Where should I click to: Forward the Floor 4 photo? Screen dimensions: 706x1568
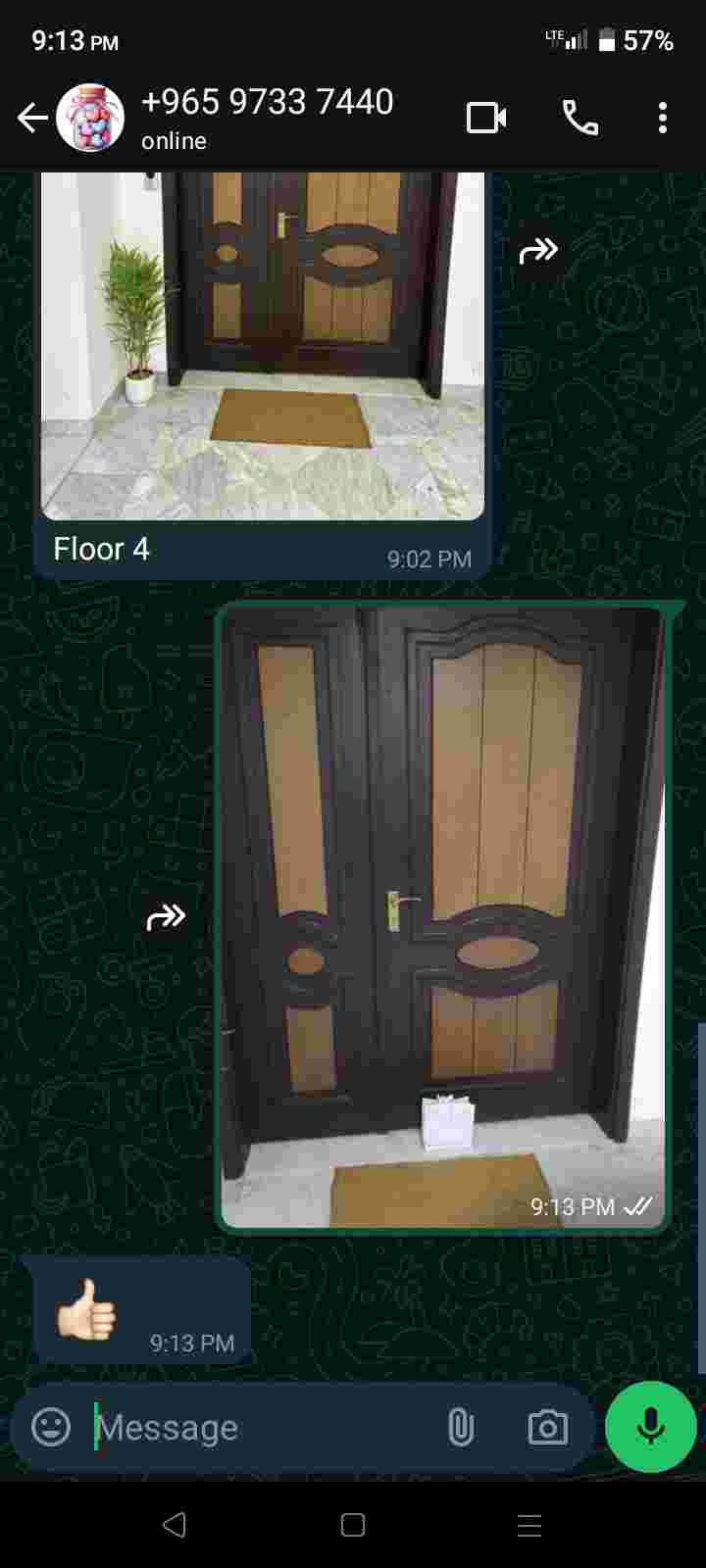538,252
